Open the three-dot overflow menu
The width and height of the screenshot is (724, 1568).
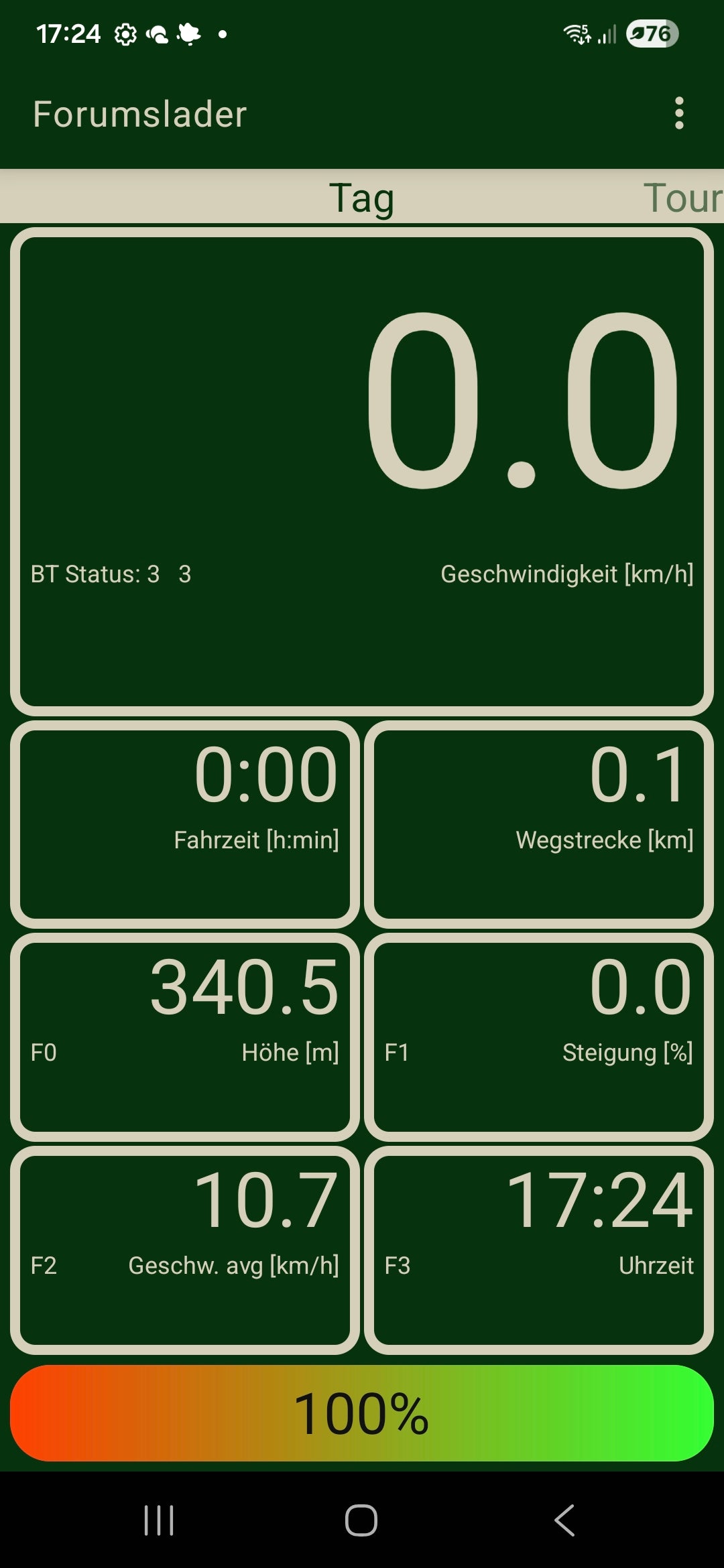coord(680,113)
